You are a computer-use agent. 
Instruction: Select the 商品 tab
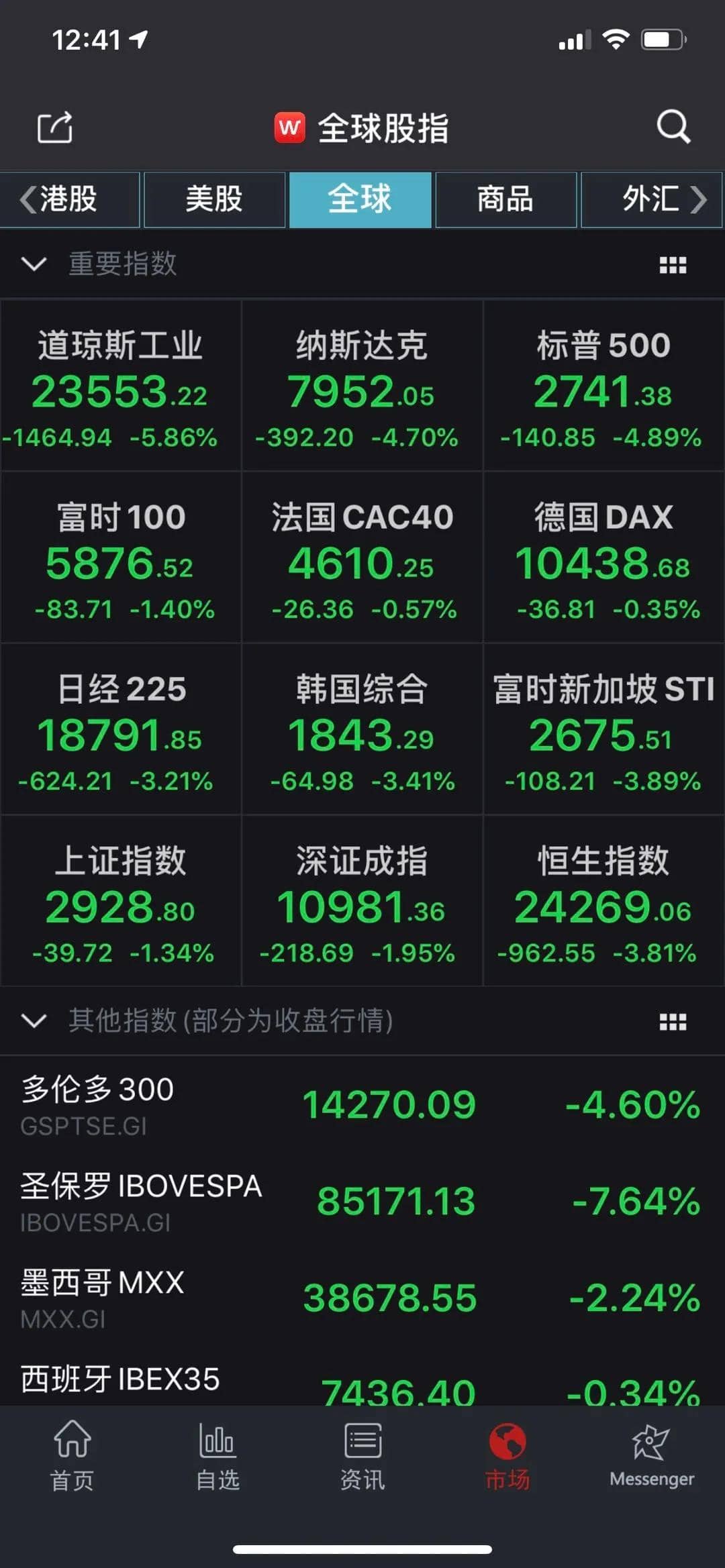(x=505, y=199)
